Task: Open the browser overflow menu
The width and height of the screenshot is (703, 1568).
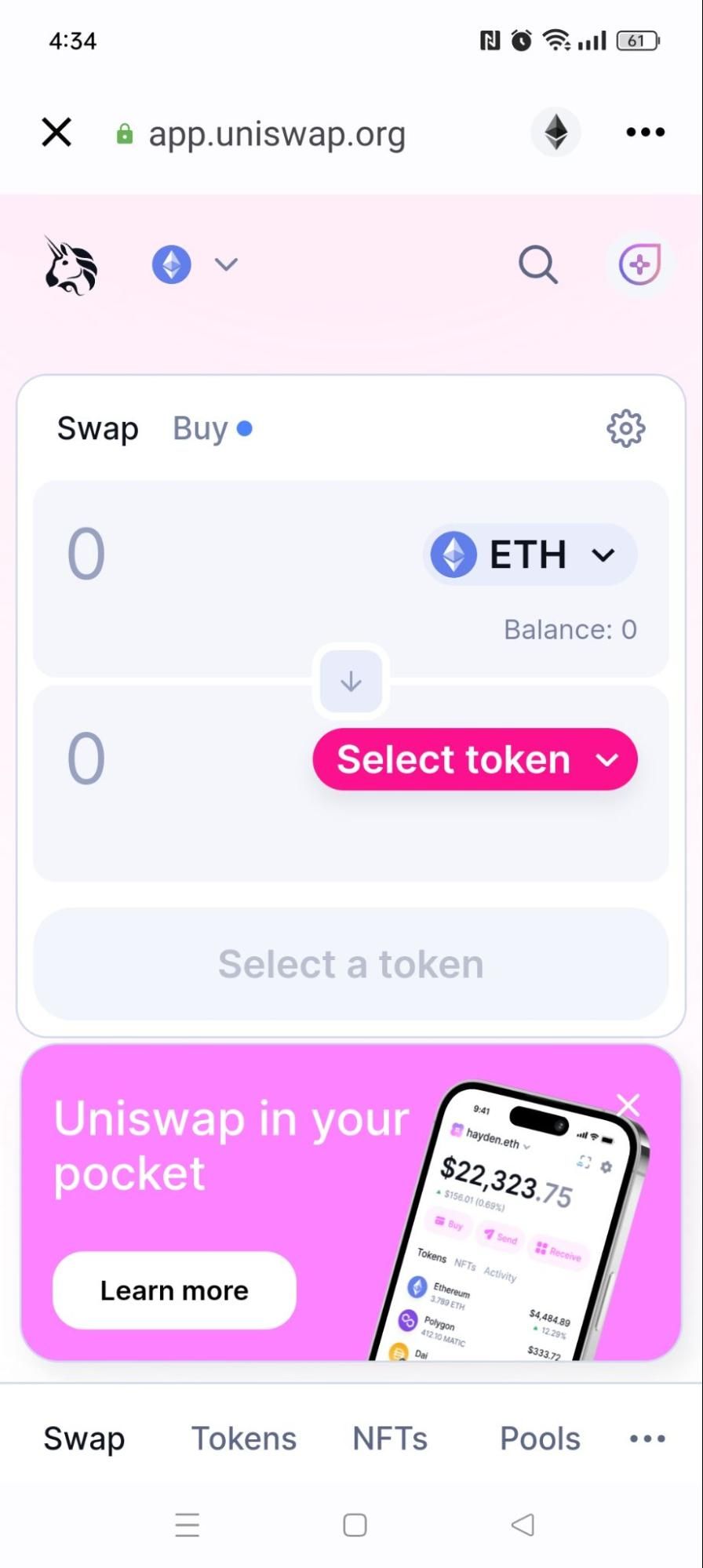Action: tap(645, 133)
